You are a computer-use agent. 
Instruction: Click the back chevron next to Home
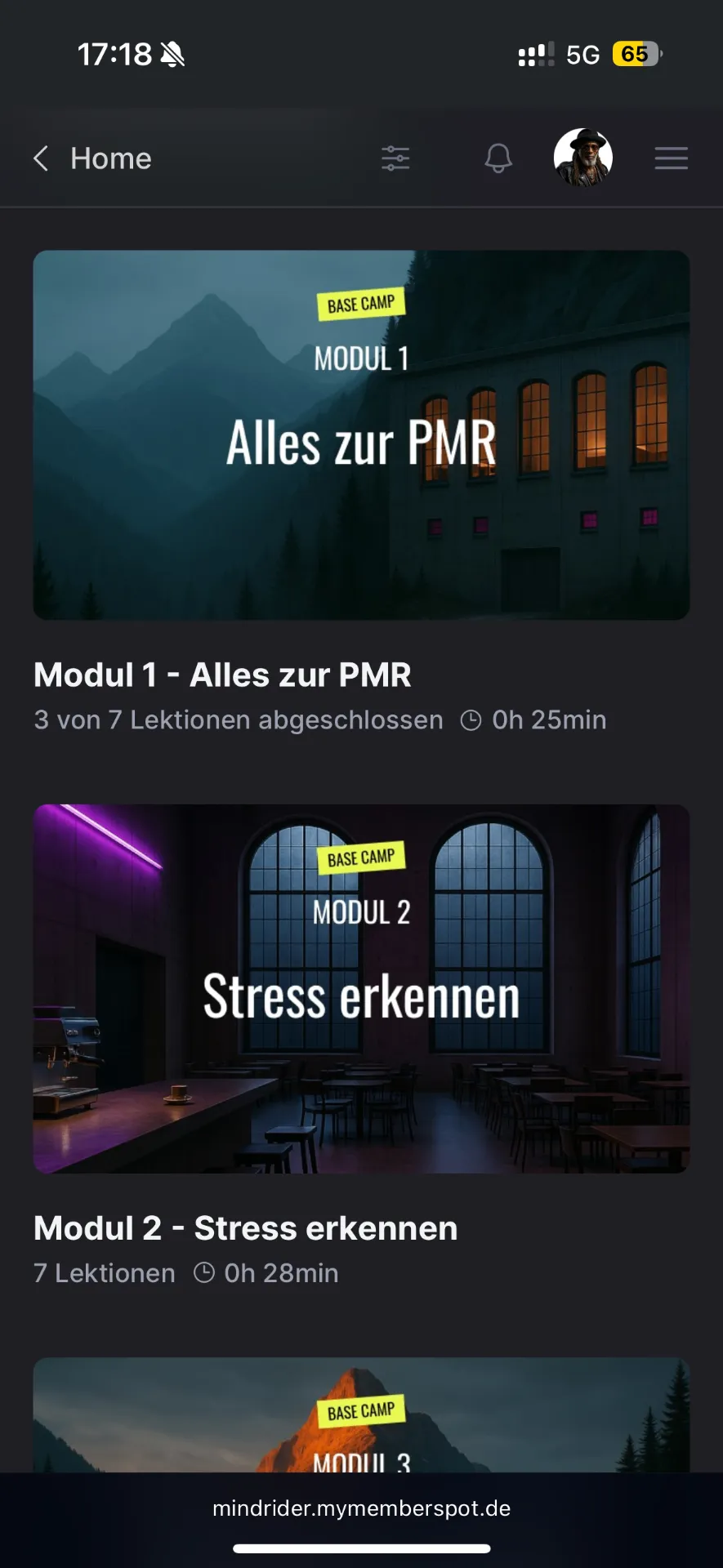[x=40, y=158]
